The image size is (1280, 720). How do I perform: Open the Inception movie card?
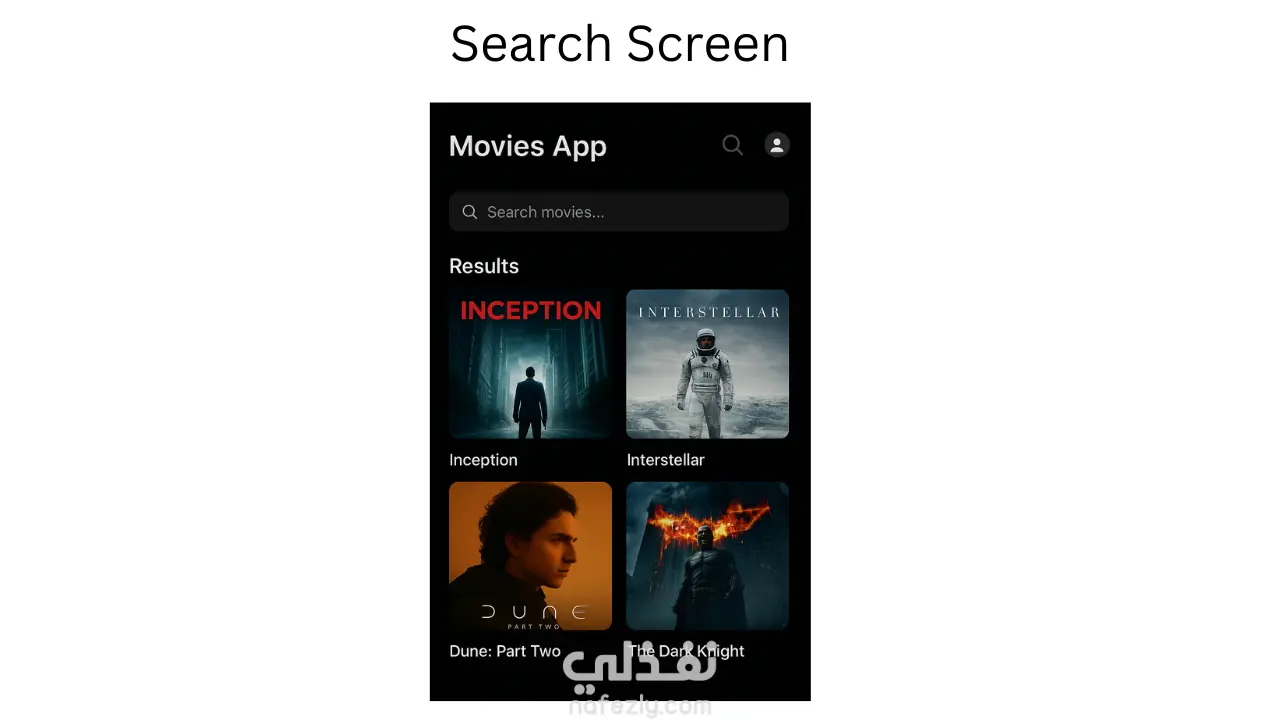tap(530, 365)
